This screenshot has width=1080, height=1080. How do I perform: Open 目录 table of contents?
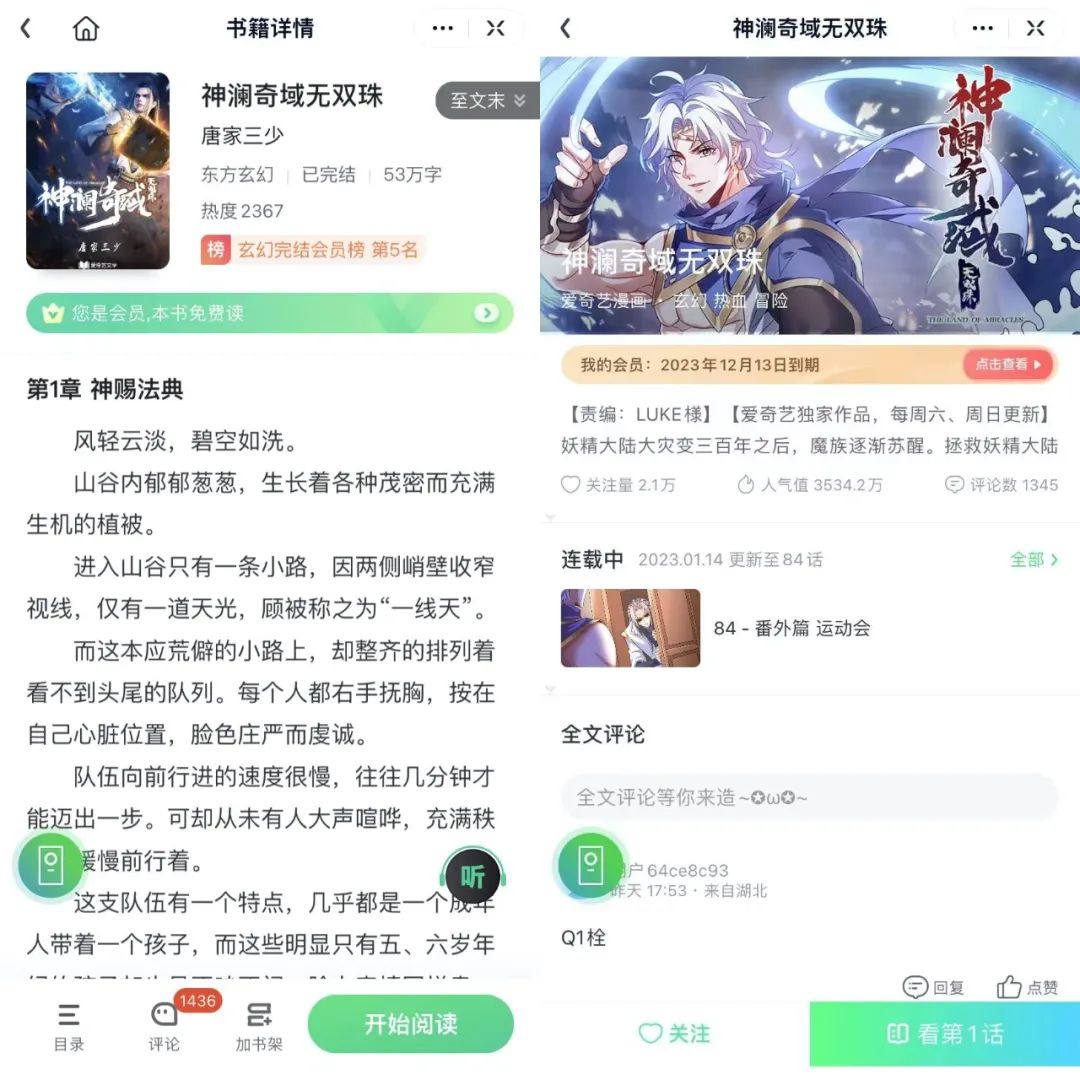tap(69, 1027)
